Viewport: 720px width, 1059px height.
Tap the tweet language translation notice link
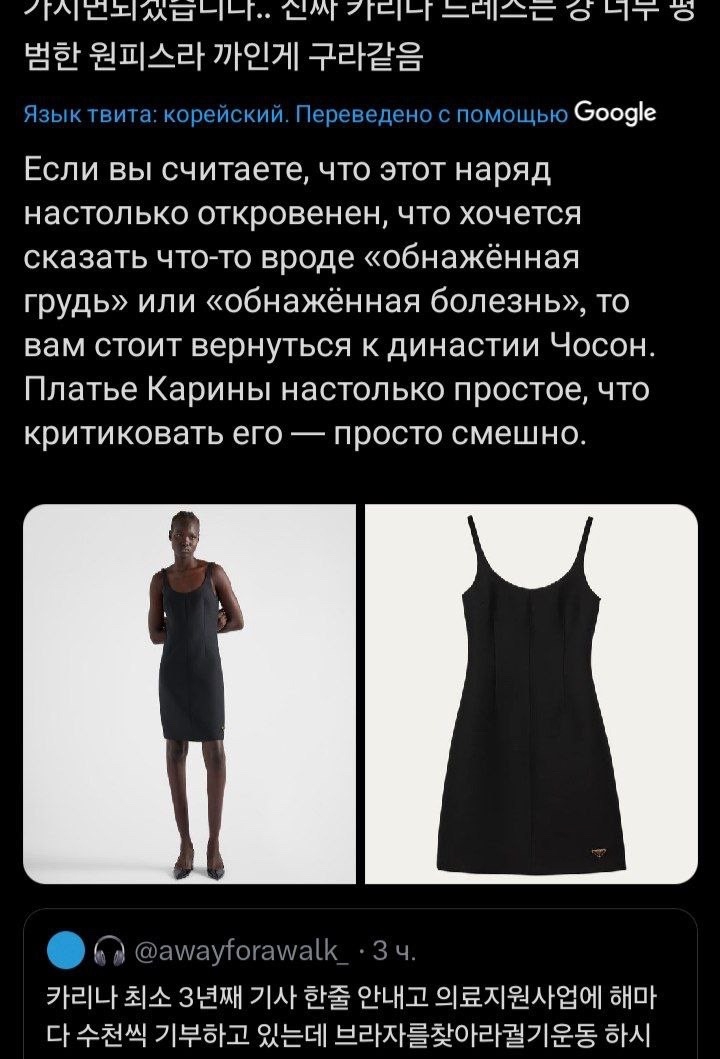pyautogui.click(x=340, y=113)
